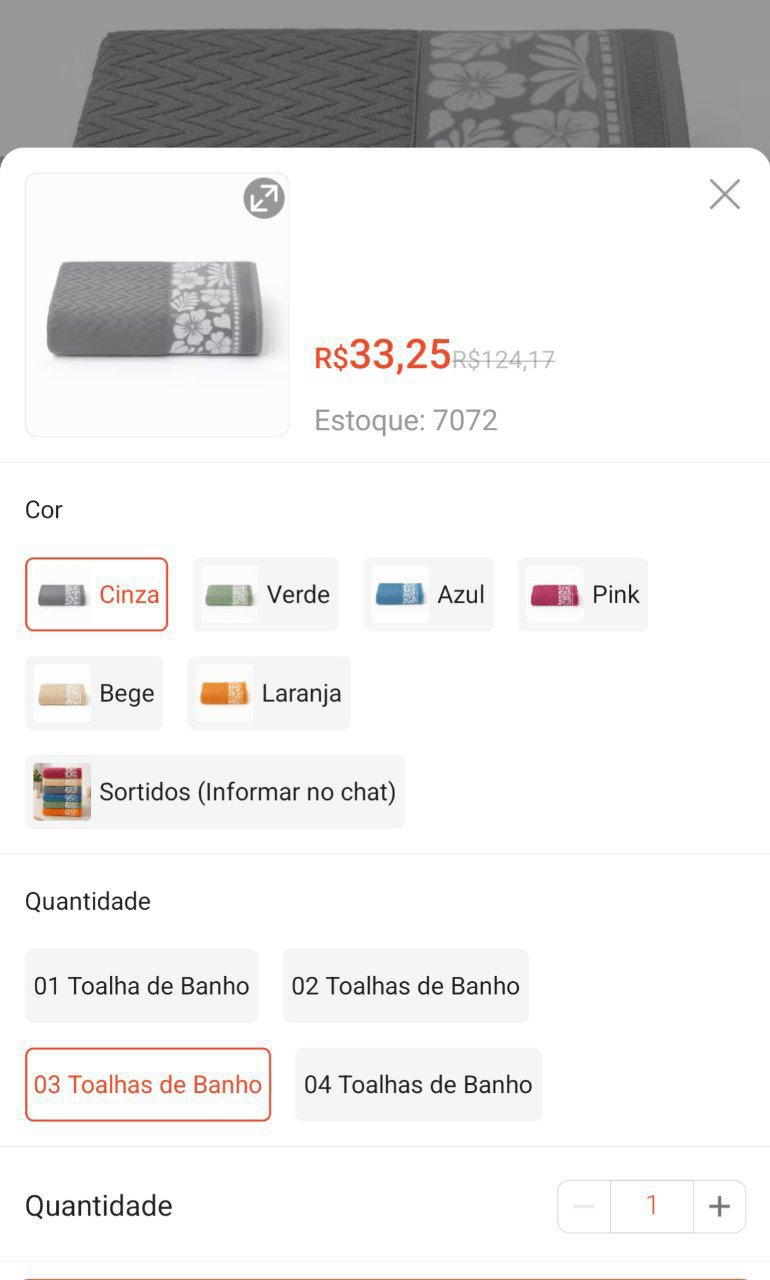The width and height of the screenshot is (770, 1280).
Task: Open the image zoom expand icon
Action: (x=262, y=198)
